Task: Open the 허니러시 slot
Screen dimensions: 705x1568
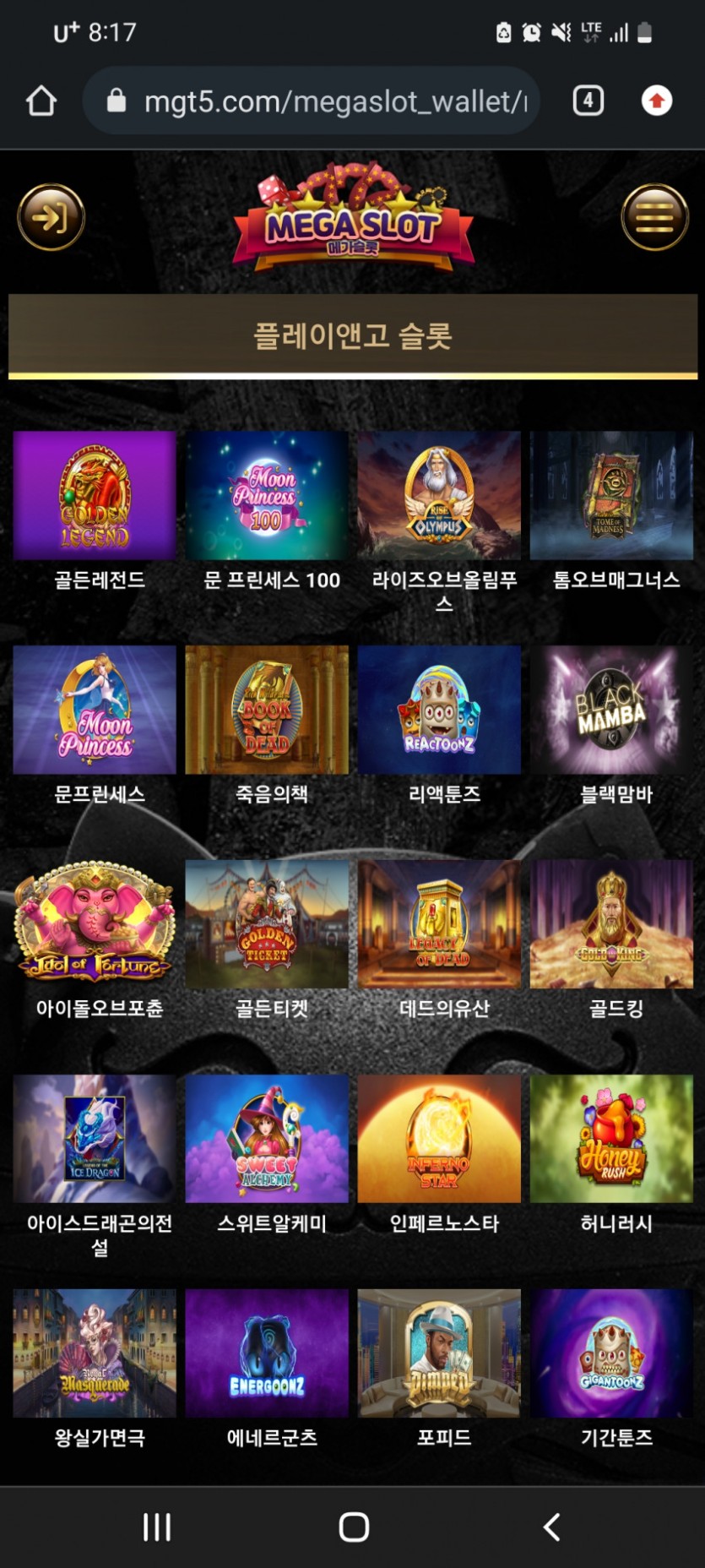Action: (x=611, y=1138)
